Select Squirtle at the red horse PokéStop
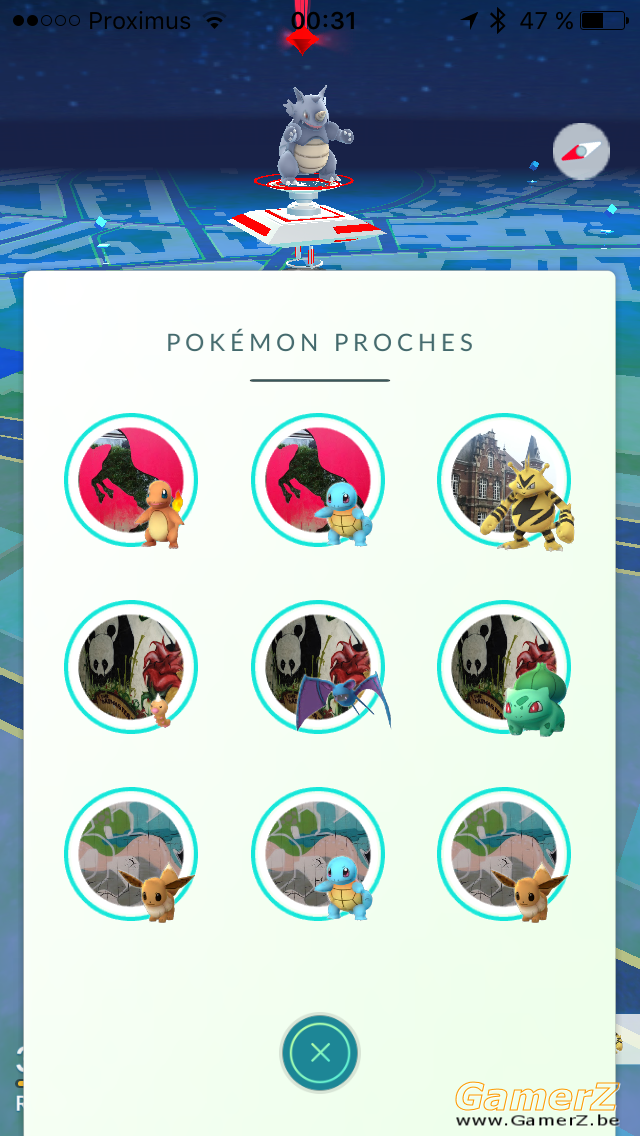This screenshot has height=1136, width=640. pyautogui.click(x=318, y=480)
